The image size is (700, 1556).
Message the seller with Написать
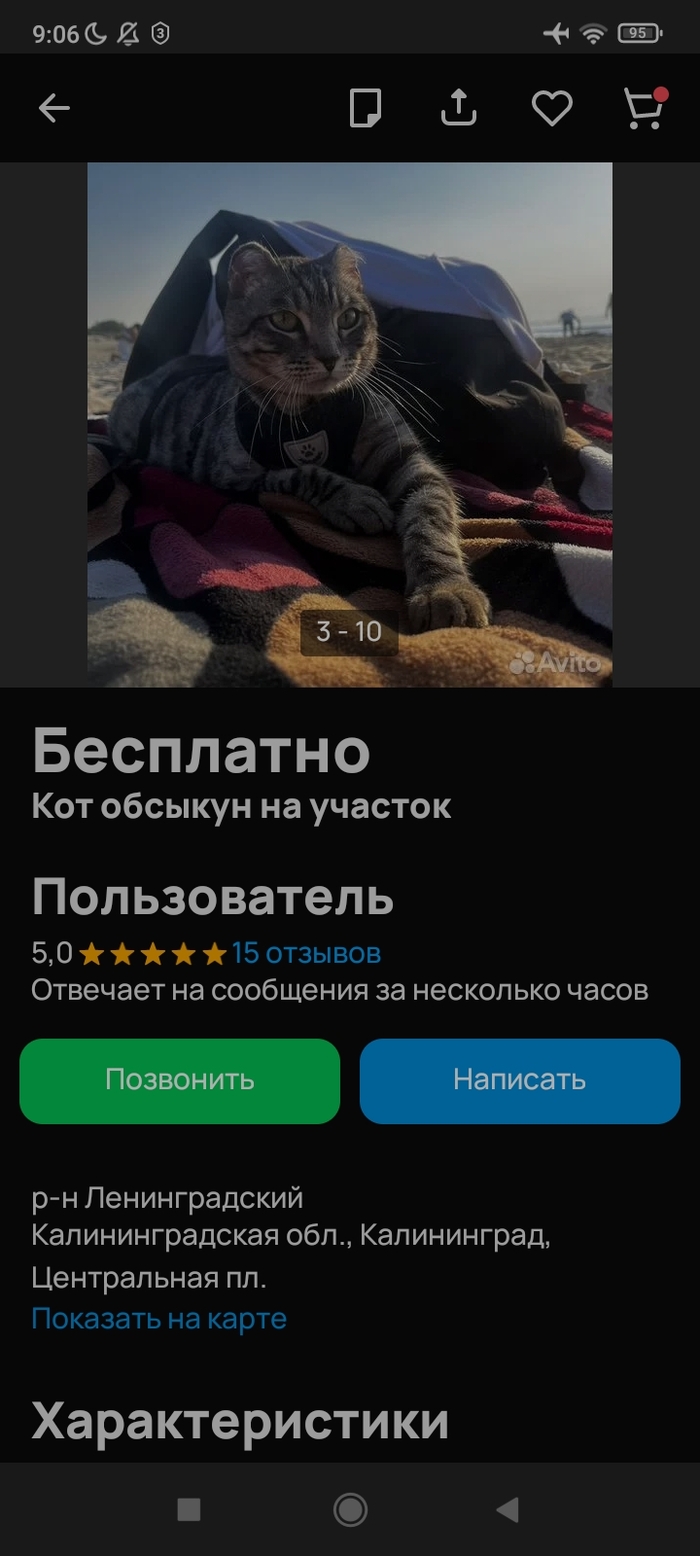[x=520, y=1081]
